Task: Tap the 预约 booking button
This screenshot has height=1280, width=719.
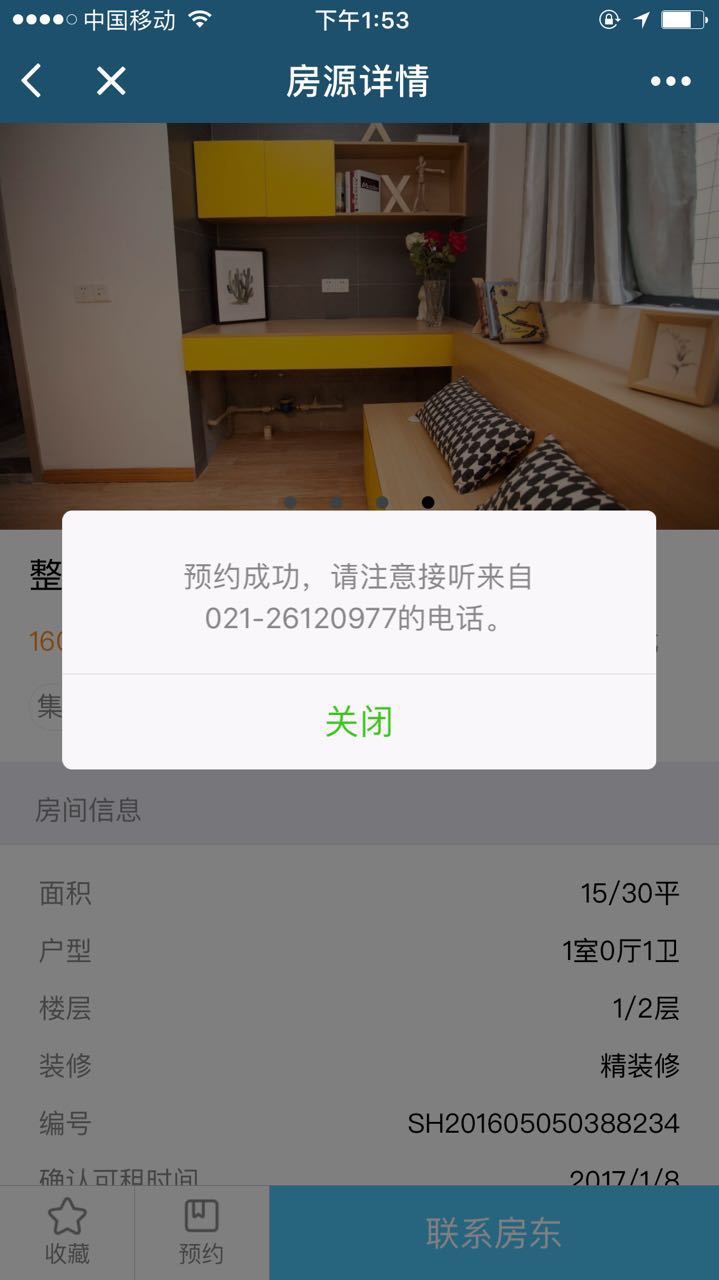Action: 201,1232
